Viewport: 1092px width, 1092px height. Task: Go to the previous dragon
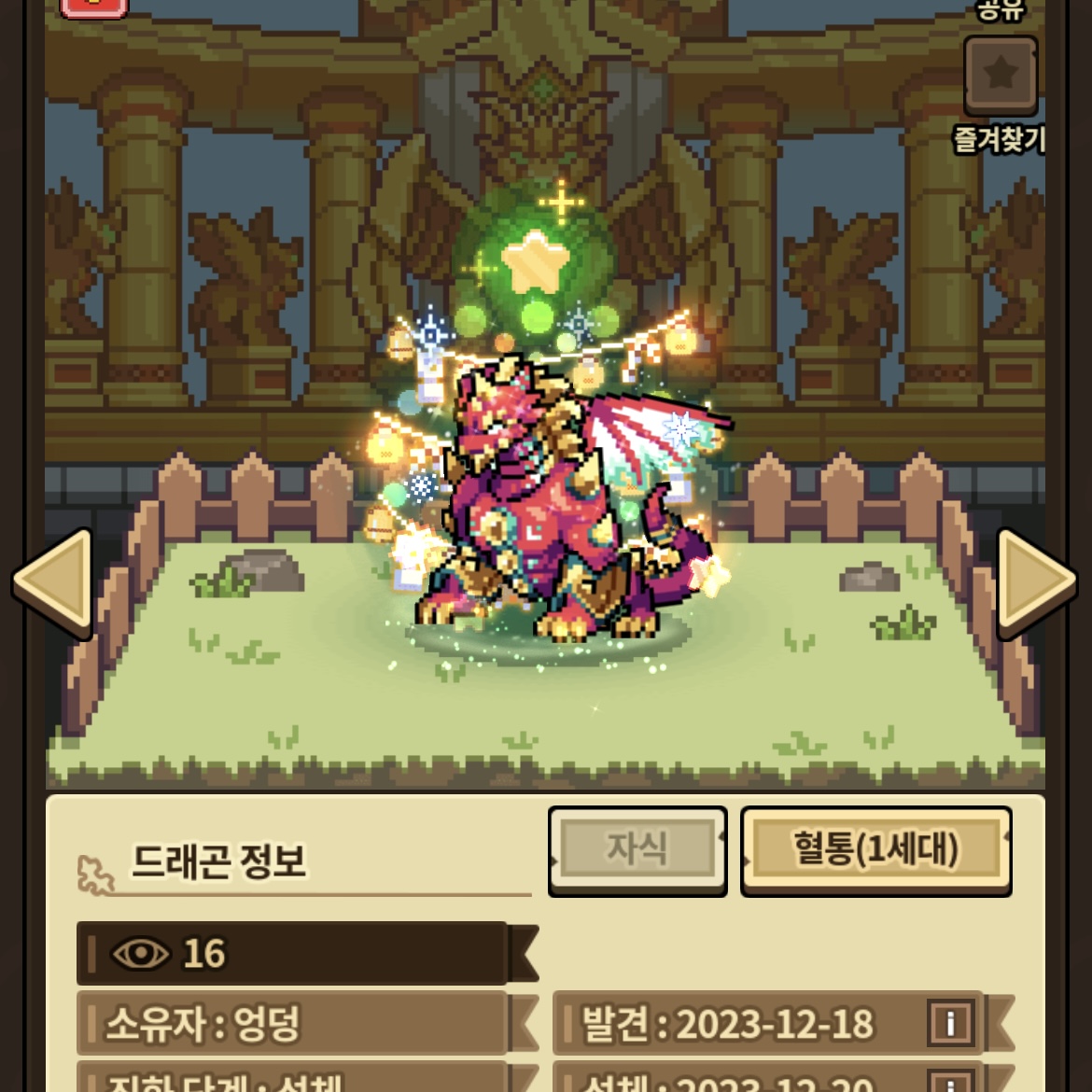54,582
